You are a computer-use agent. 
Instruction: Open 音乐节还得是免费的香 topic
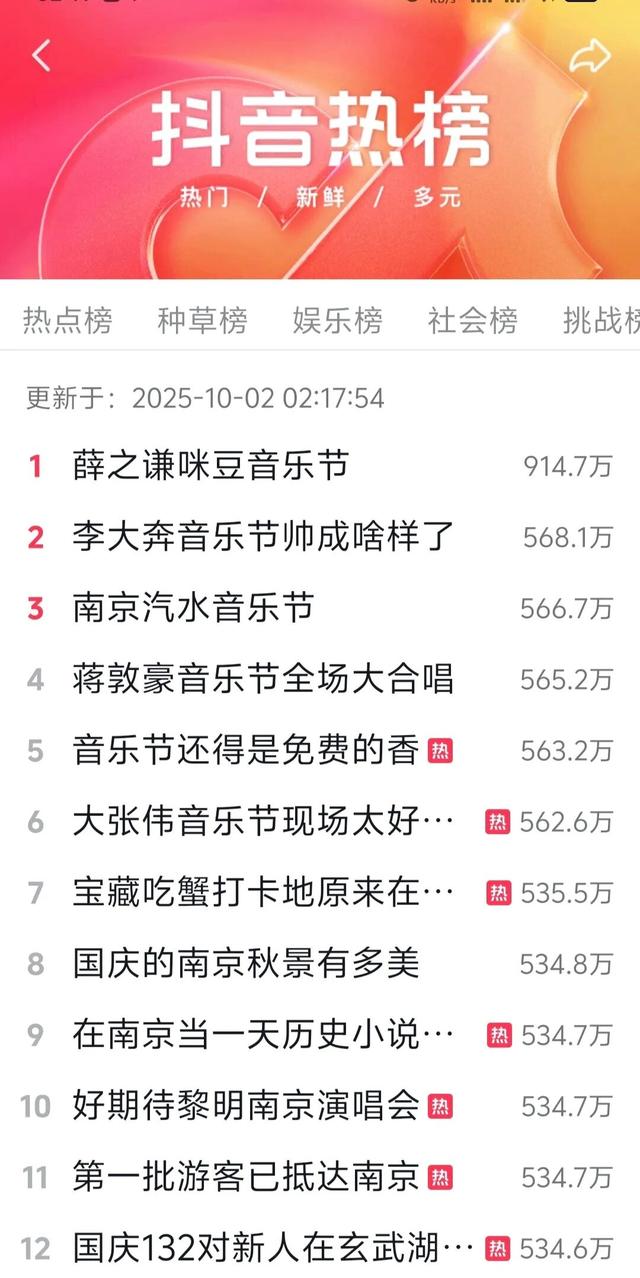point(246,750)
